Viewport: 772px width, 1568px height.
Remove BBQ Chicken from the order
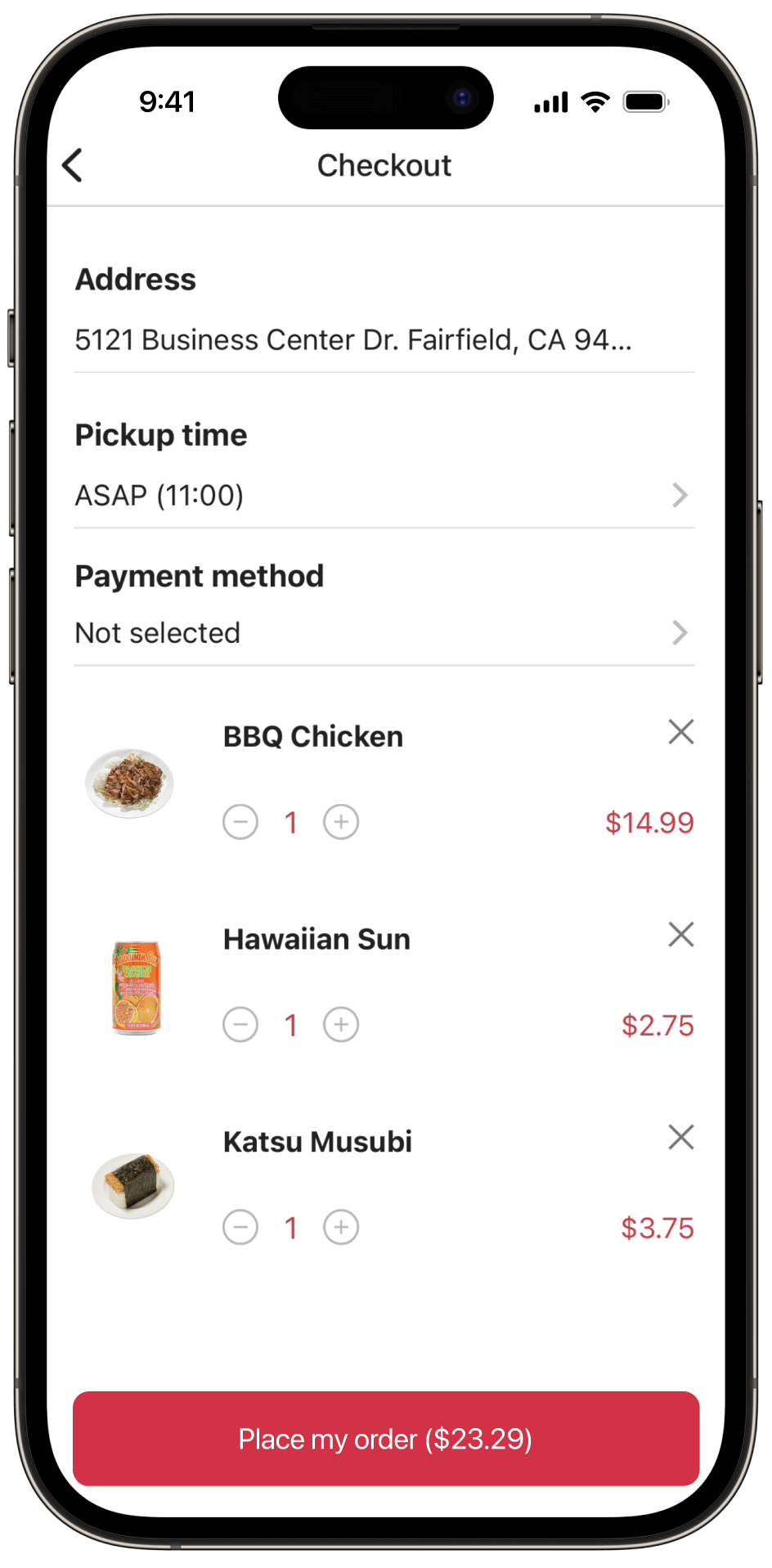click(680, 732)
